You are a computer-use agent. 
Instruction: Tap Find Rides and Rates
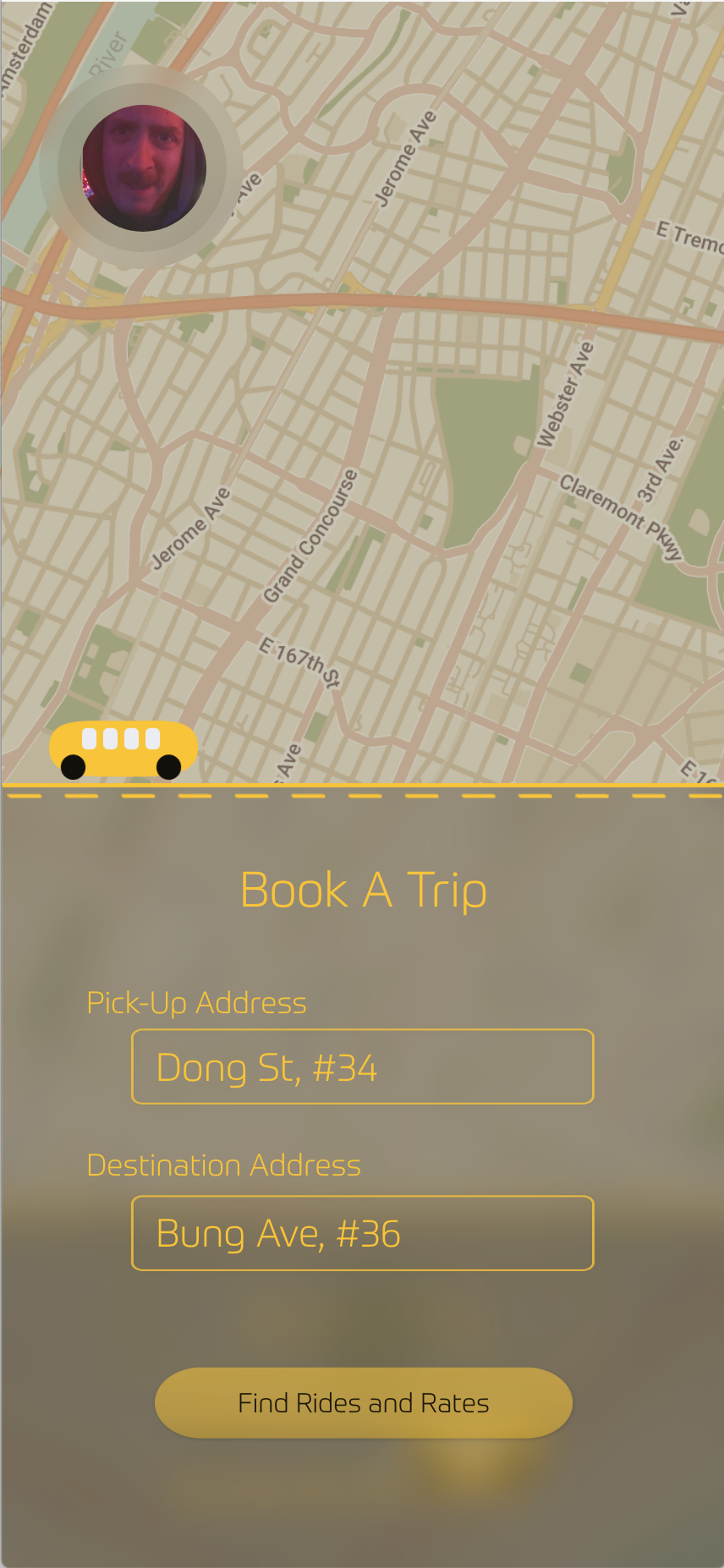(x=363, y=1403)
